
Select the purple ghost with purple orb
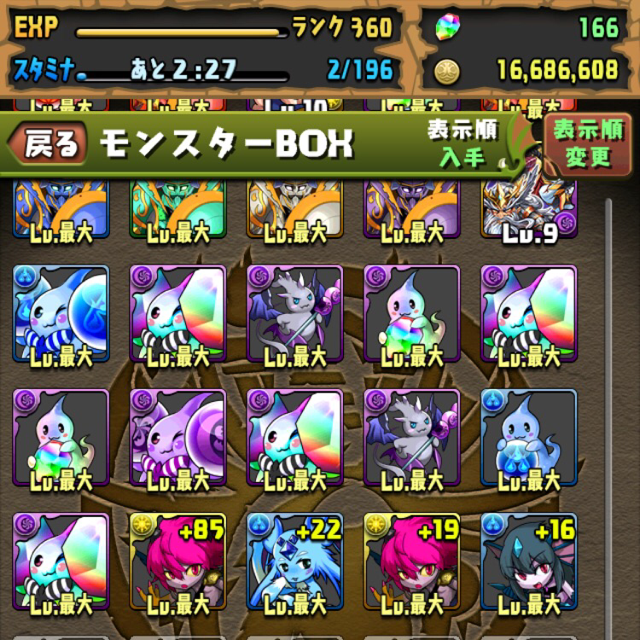[x=175, y=437]
